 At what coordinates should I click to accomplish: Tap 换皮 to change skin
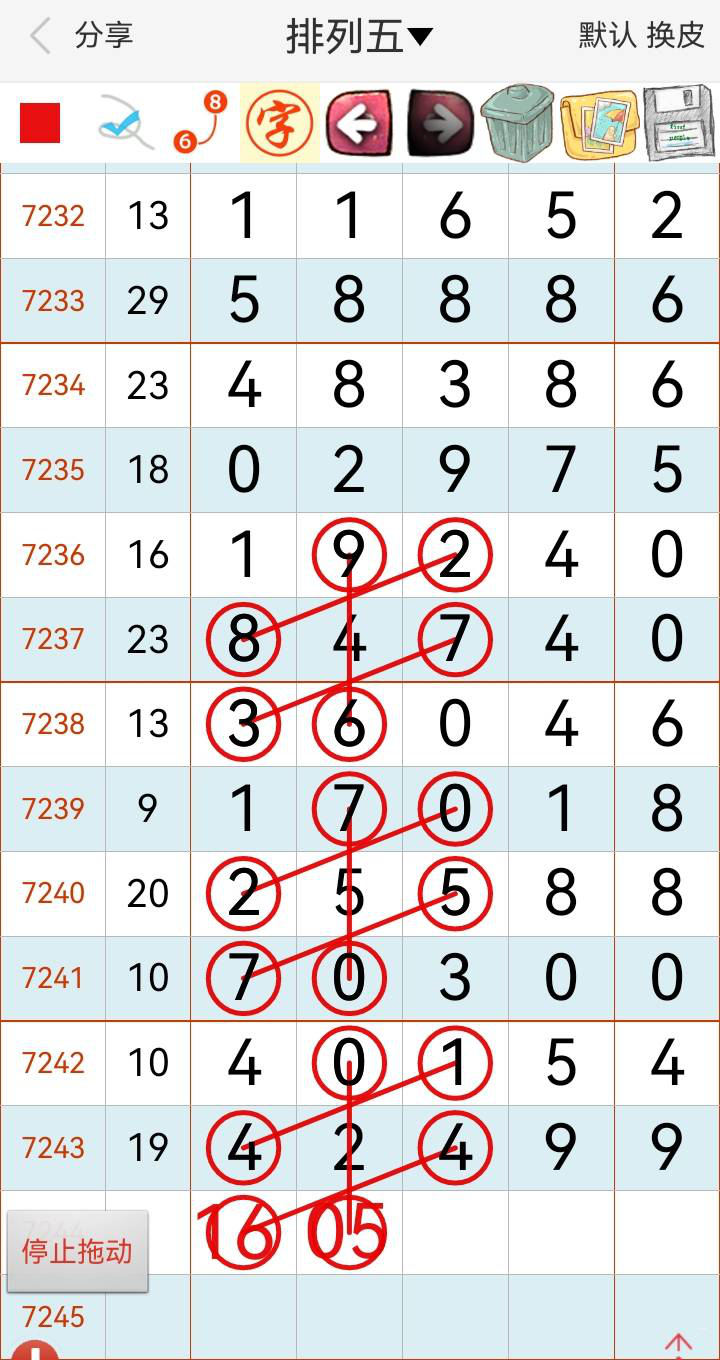[x=676, y=36]
